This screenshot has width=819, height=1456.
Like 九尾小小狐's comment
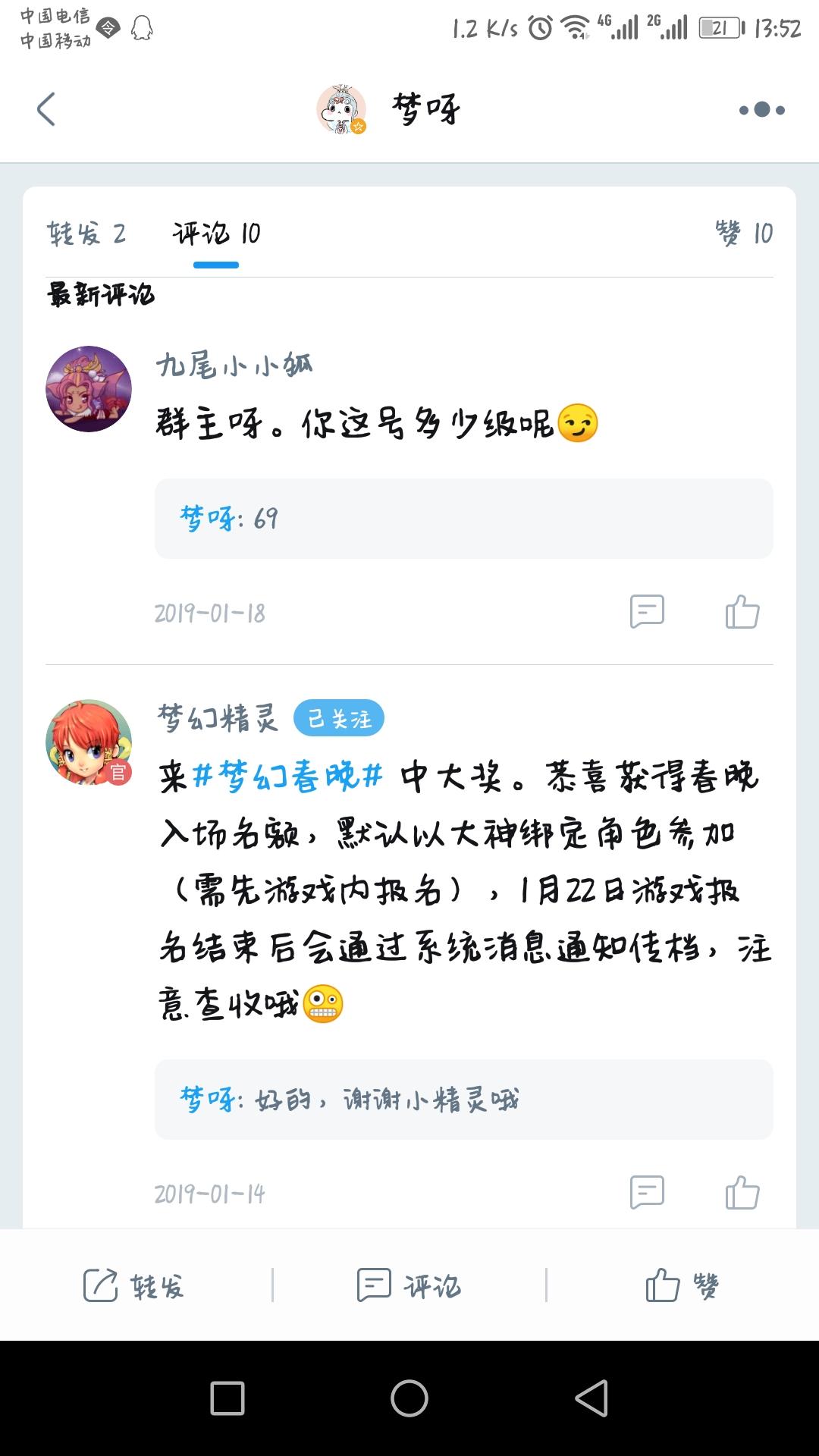coord(742,611)
